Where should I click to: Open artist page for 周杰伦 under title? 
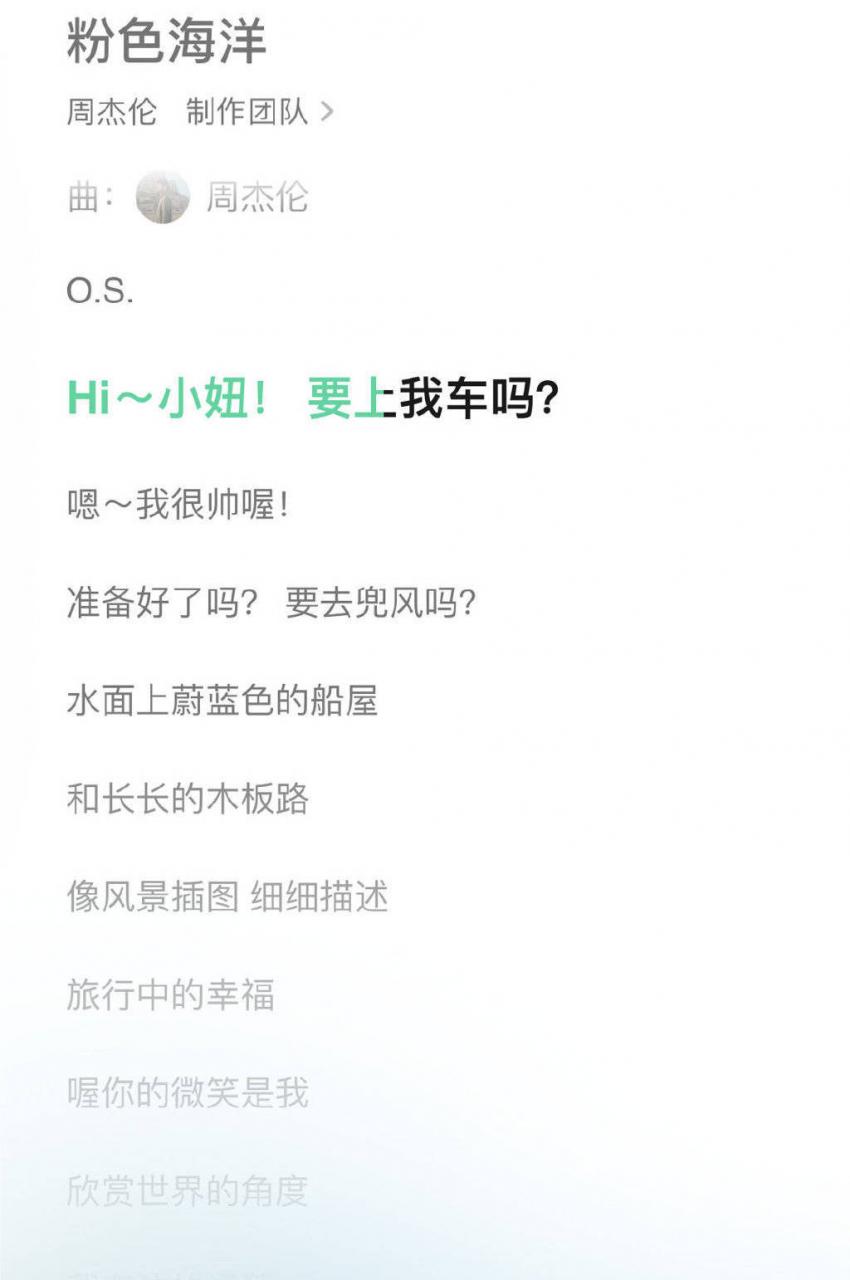click(108, 114)
